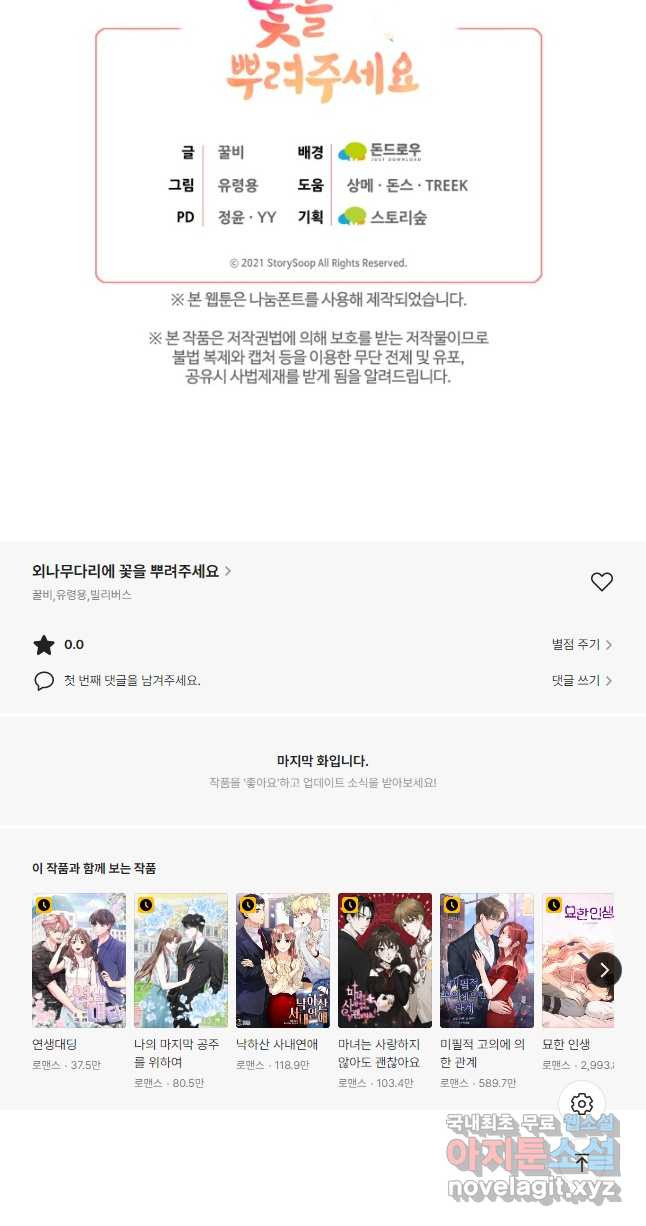646x1226 pixels.
Task: Open viewer settings gear
Action: point(582,1104)
